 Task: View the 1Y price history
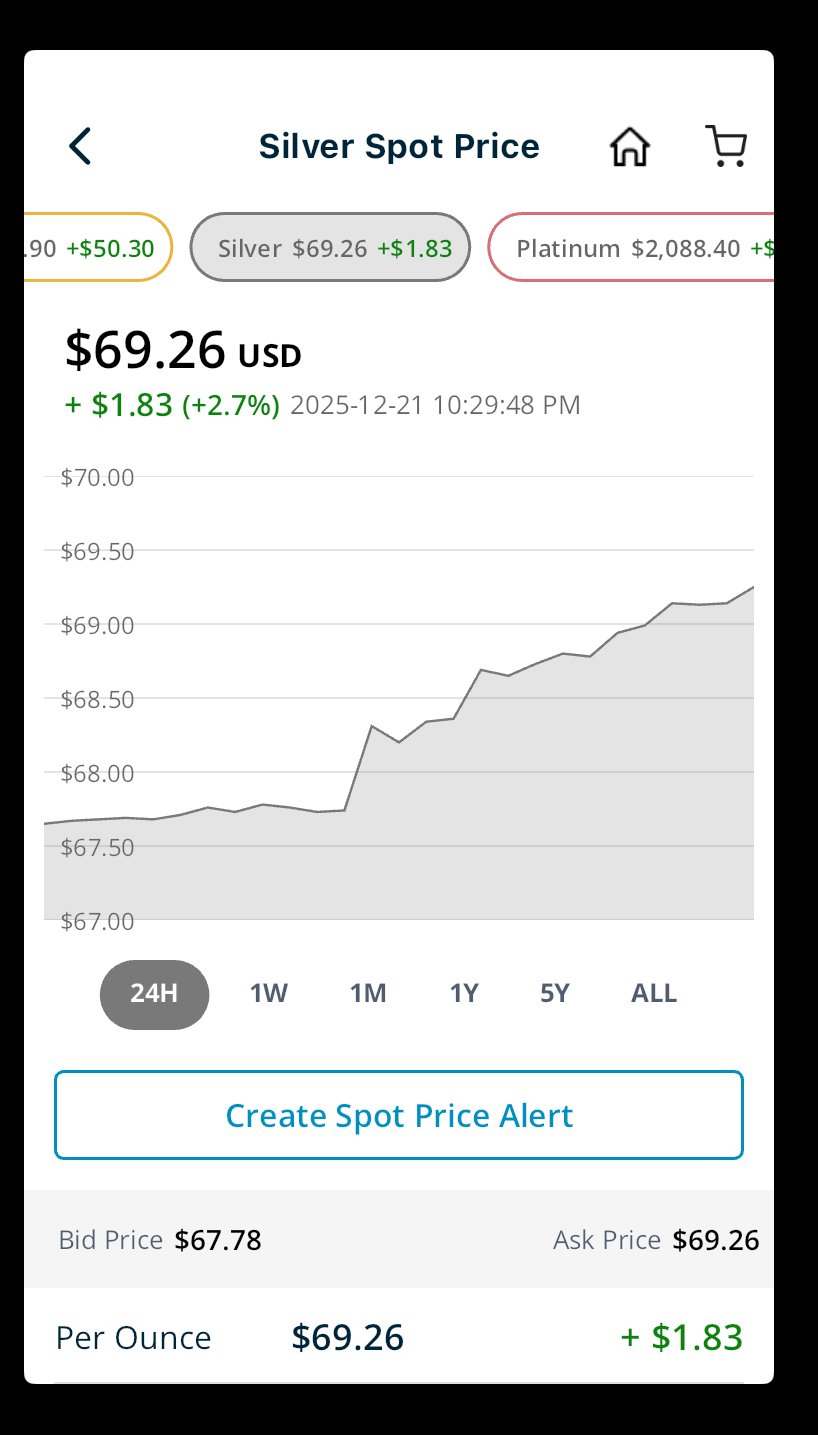(464, 994)
